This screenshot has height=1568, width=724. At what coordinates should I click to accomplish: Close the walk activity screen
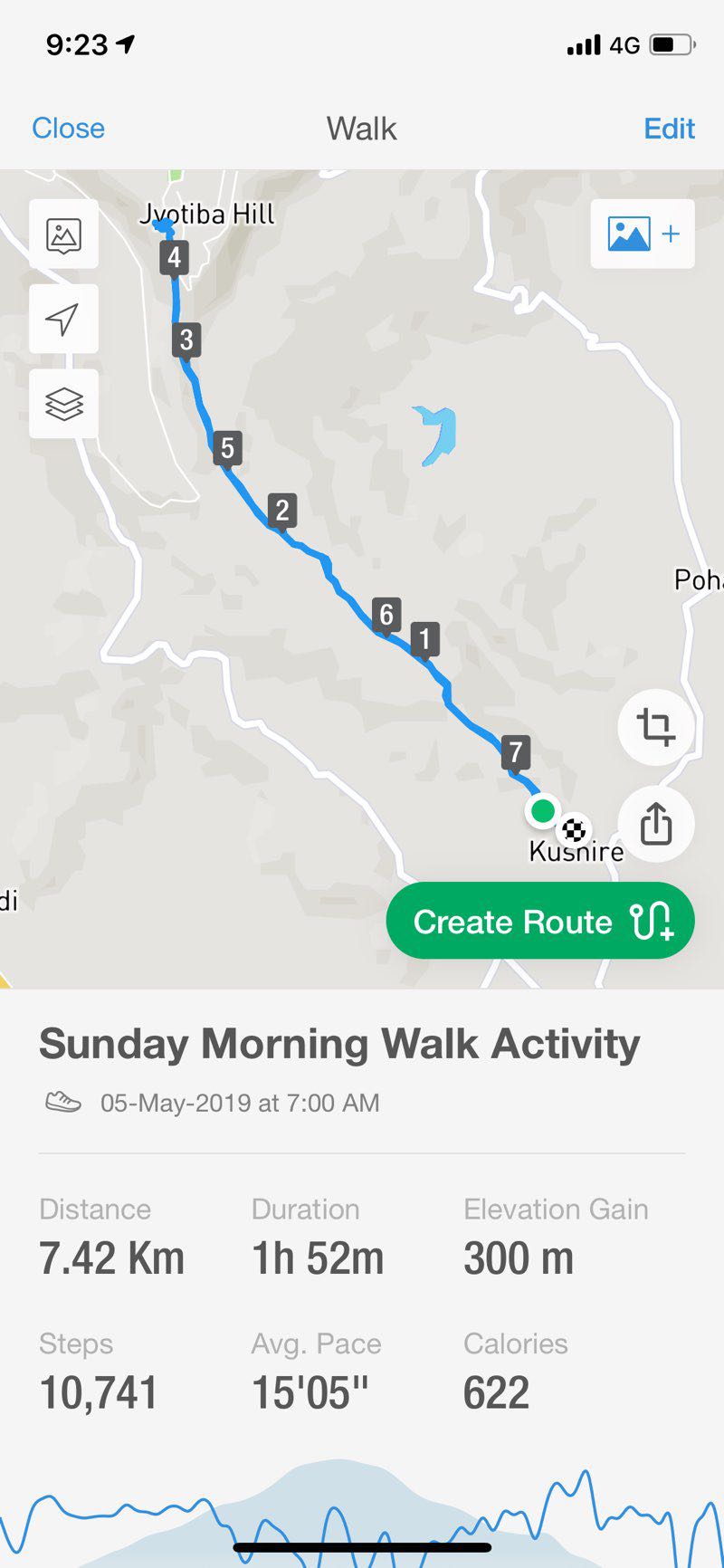pos(68,129)
